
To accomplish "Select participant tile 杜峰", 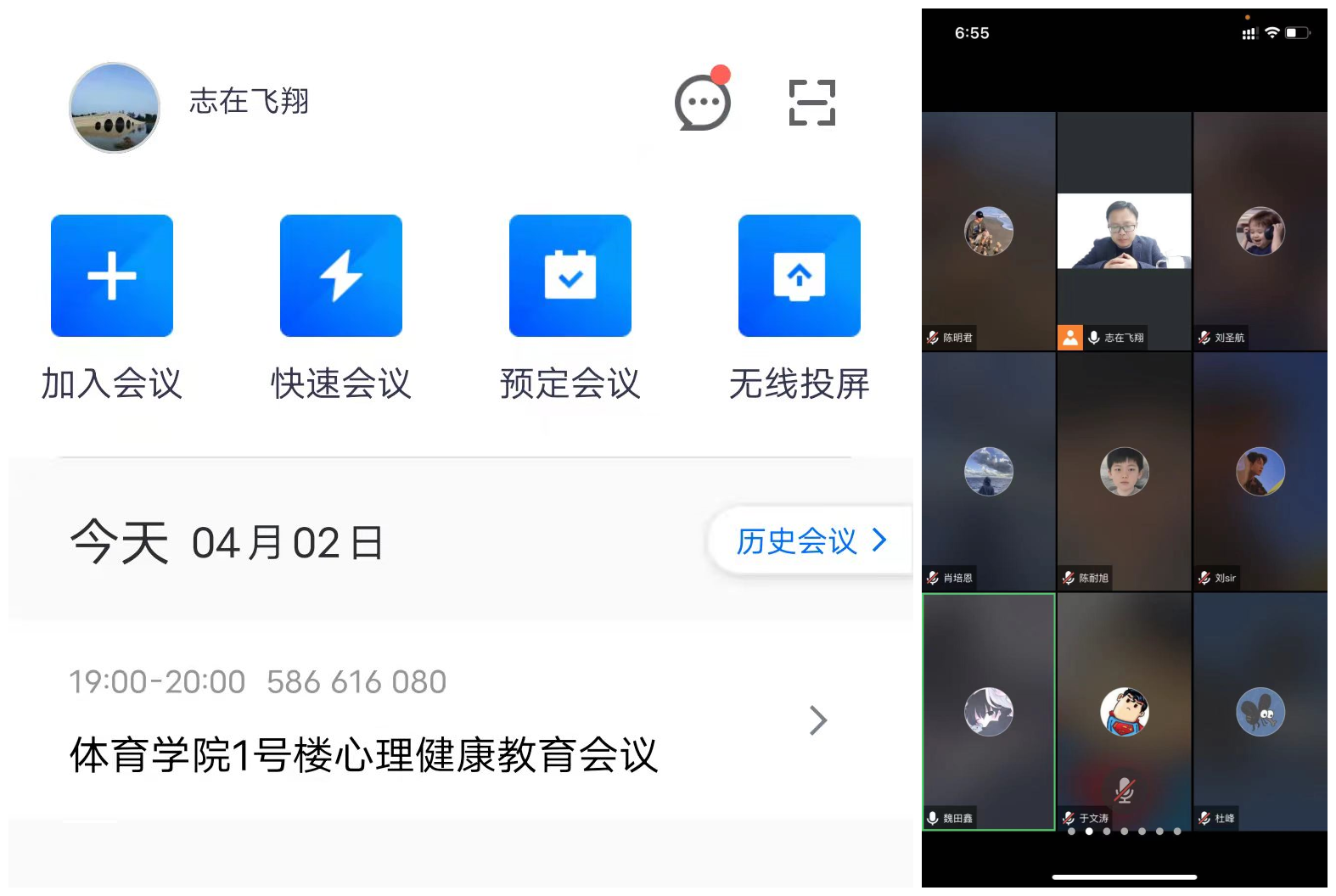I will [x=1260, y=711].
